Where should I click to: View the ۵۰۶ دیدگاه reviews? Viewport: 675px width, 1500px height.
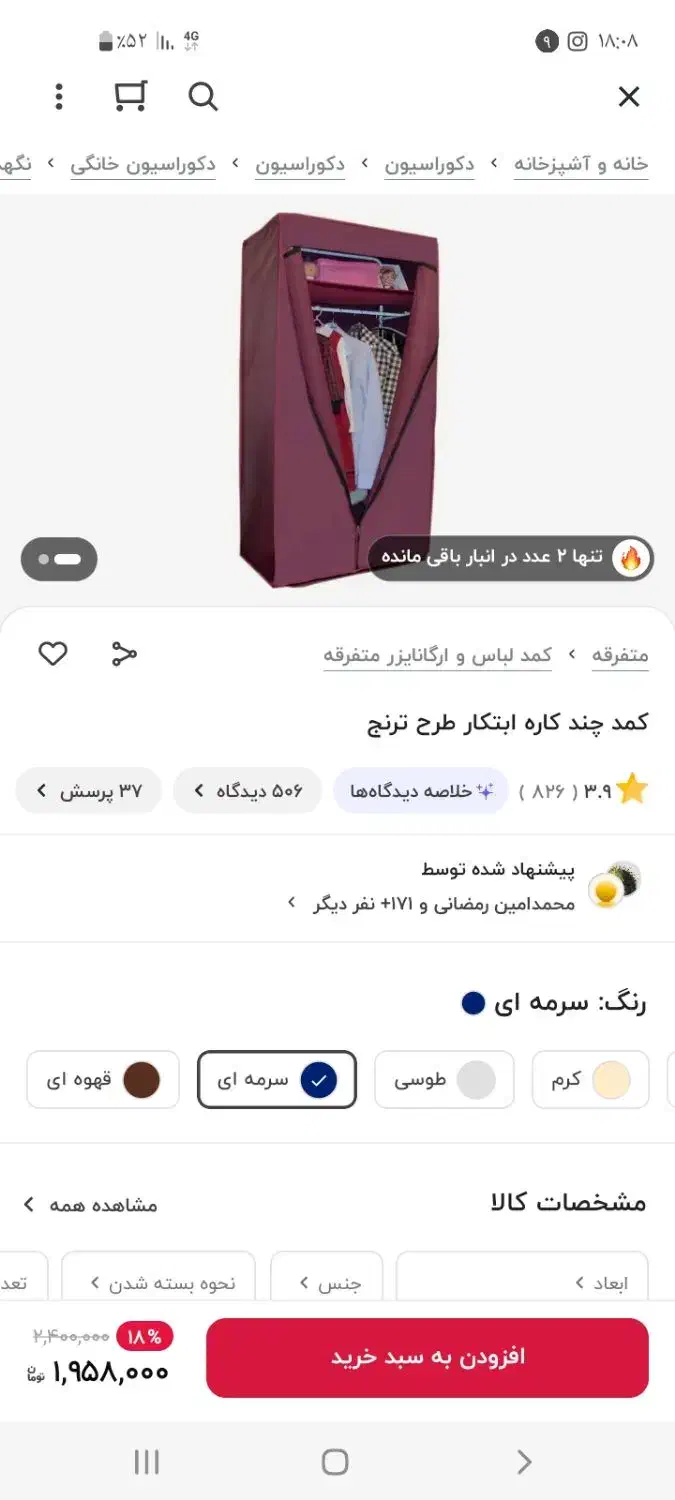[x=247, y=791]
